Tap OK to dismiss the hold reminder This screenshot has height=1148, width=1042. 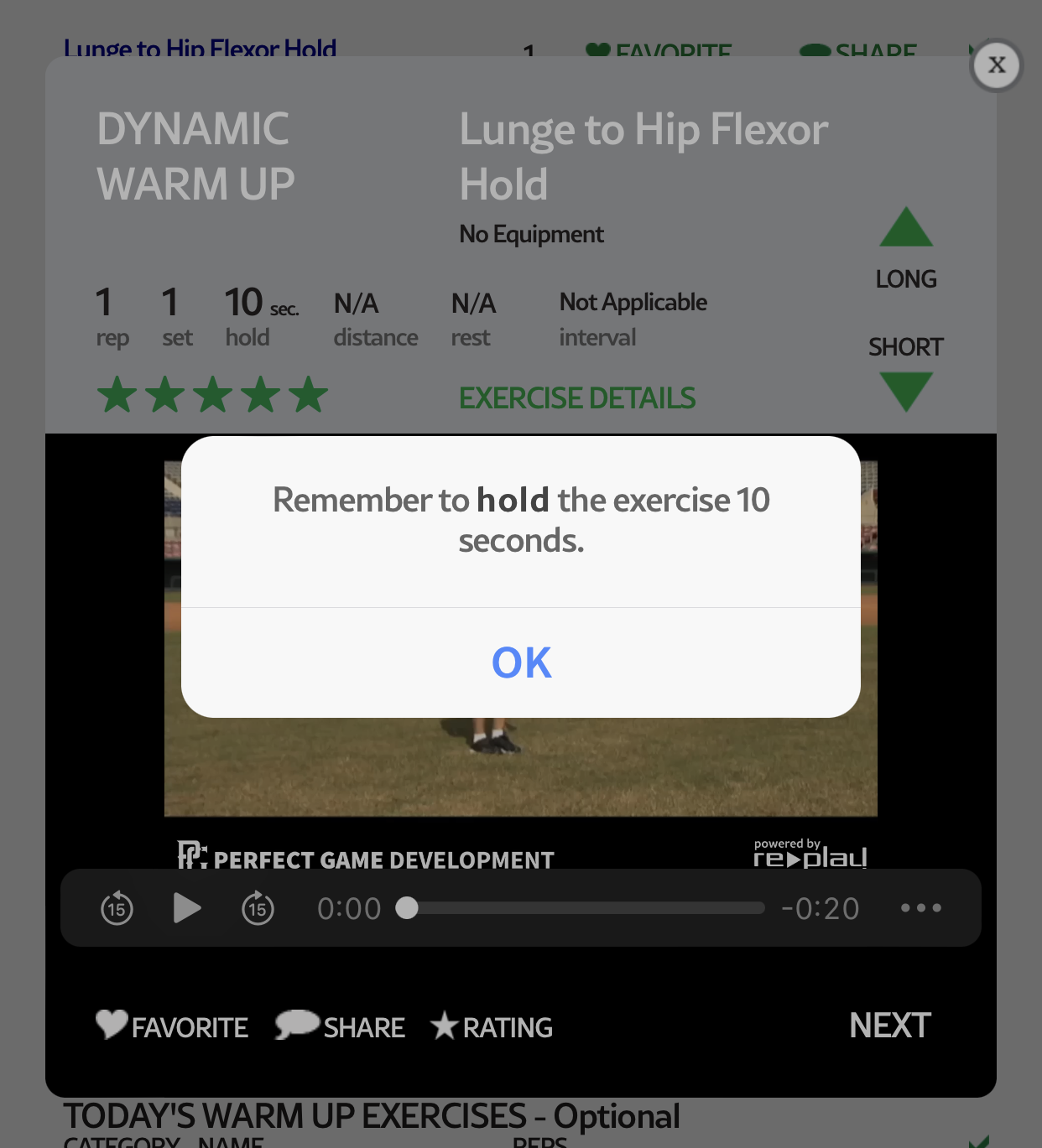coord(521,662)
